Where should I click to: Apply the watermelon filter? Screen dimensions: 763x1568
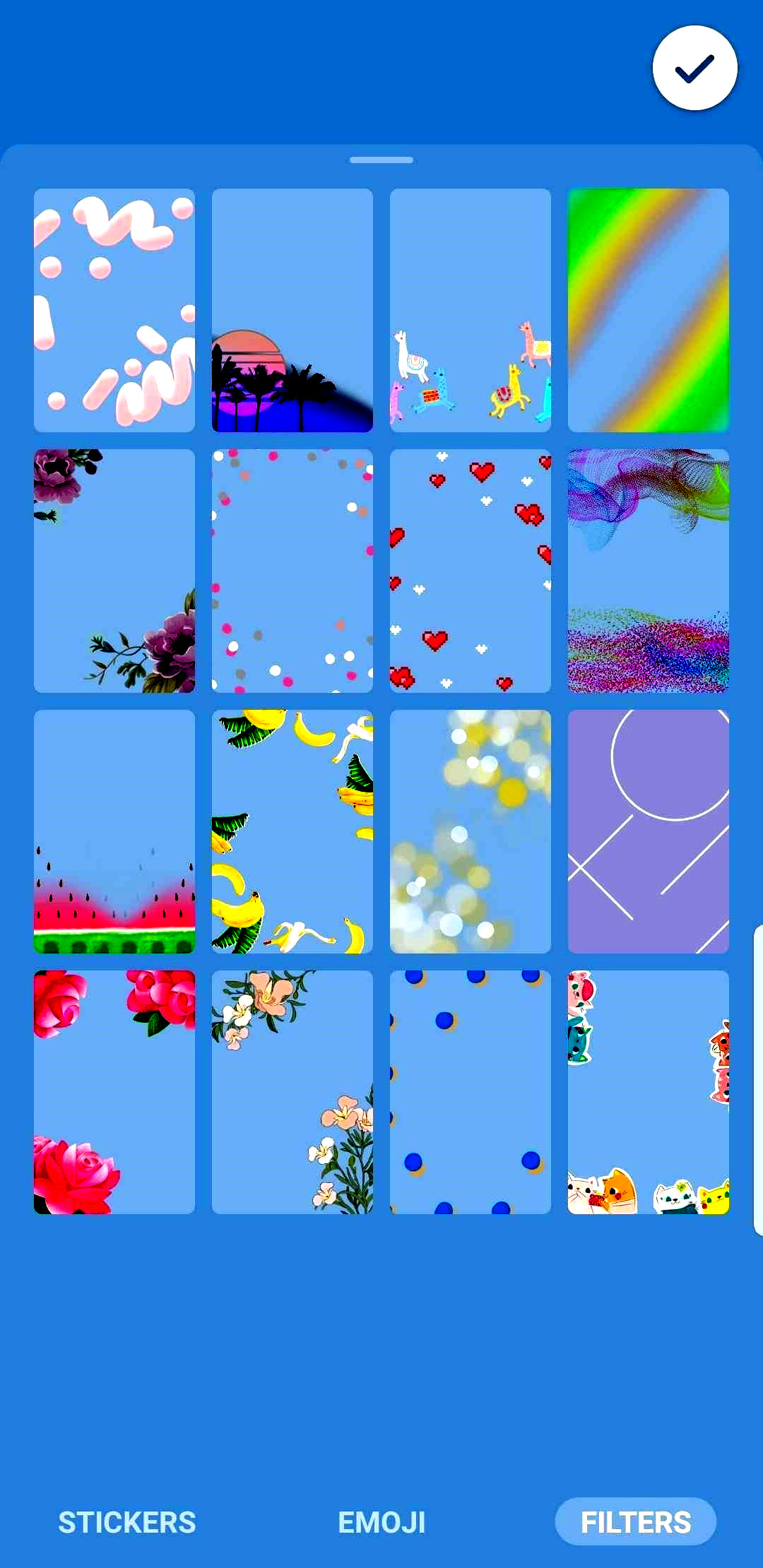(114, 831)
